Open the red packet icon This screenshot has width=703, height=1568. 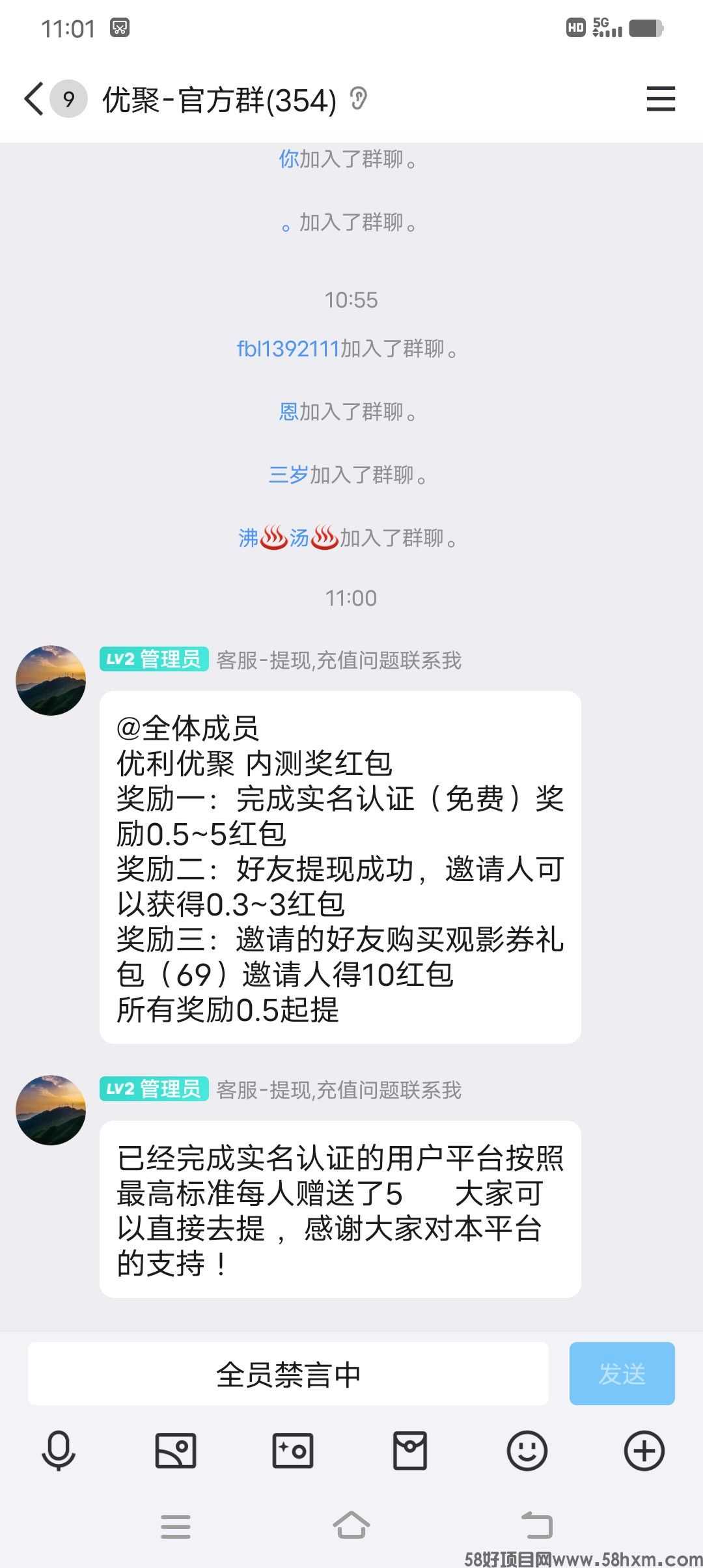click(410, 1451)
